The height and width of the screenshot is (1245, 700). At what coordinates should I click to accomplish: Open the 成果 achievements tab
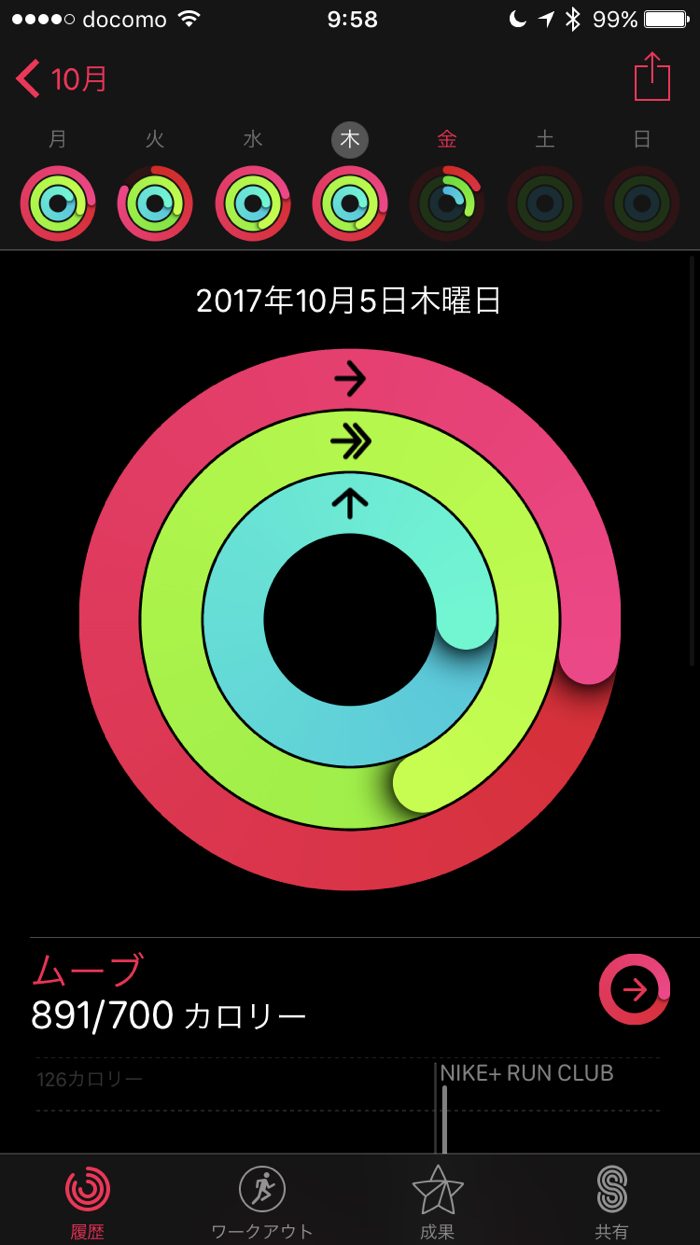pos(437,1200)
